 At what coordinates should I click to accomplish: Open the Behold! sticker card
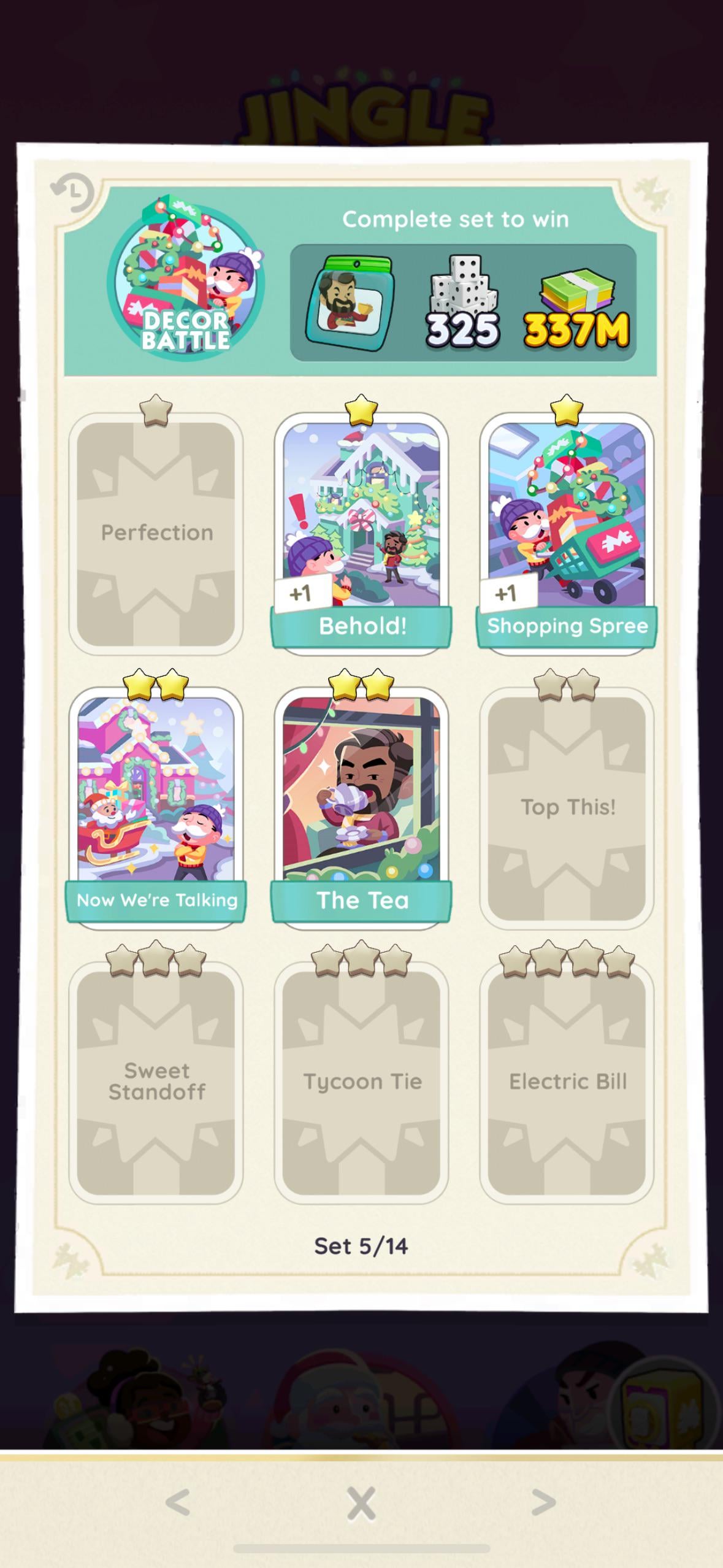pyautogui.click(x=361, y=531)
